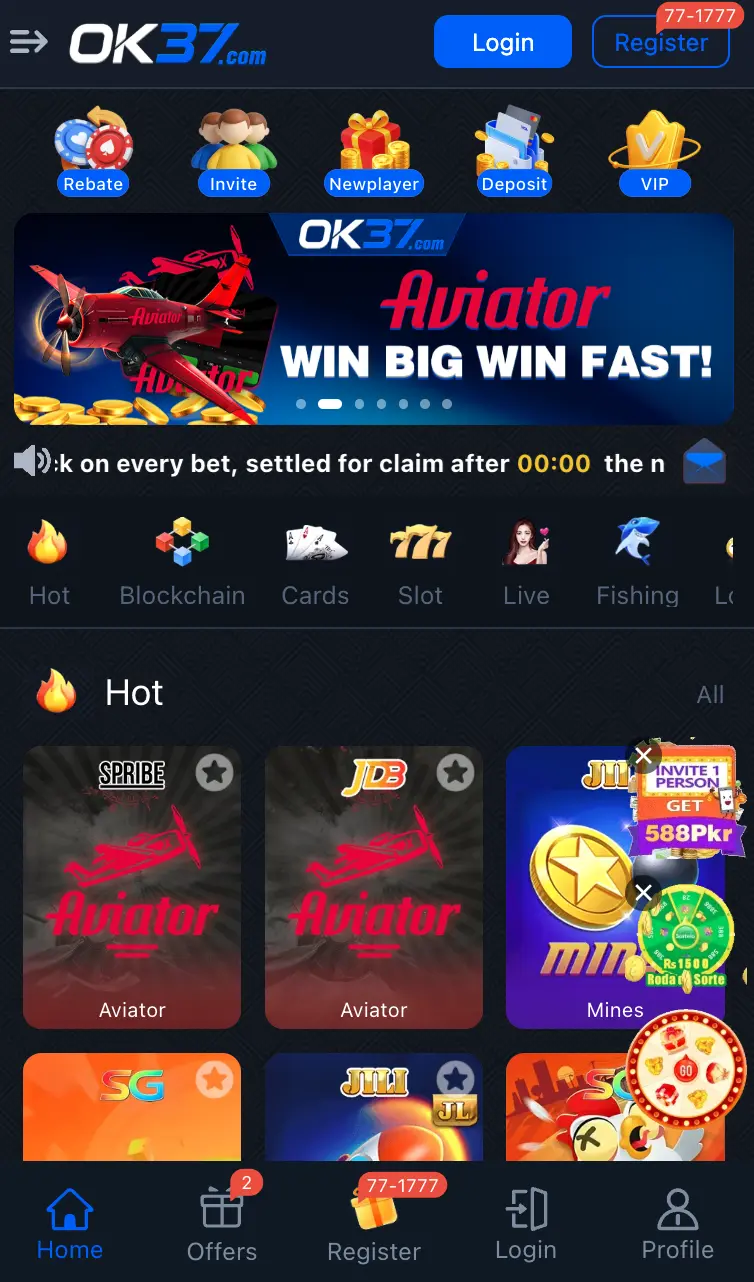View All hot games
The width and height of the screenshot is (754, 1282).
[710, 694]
